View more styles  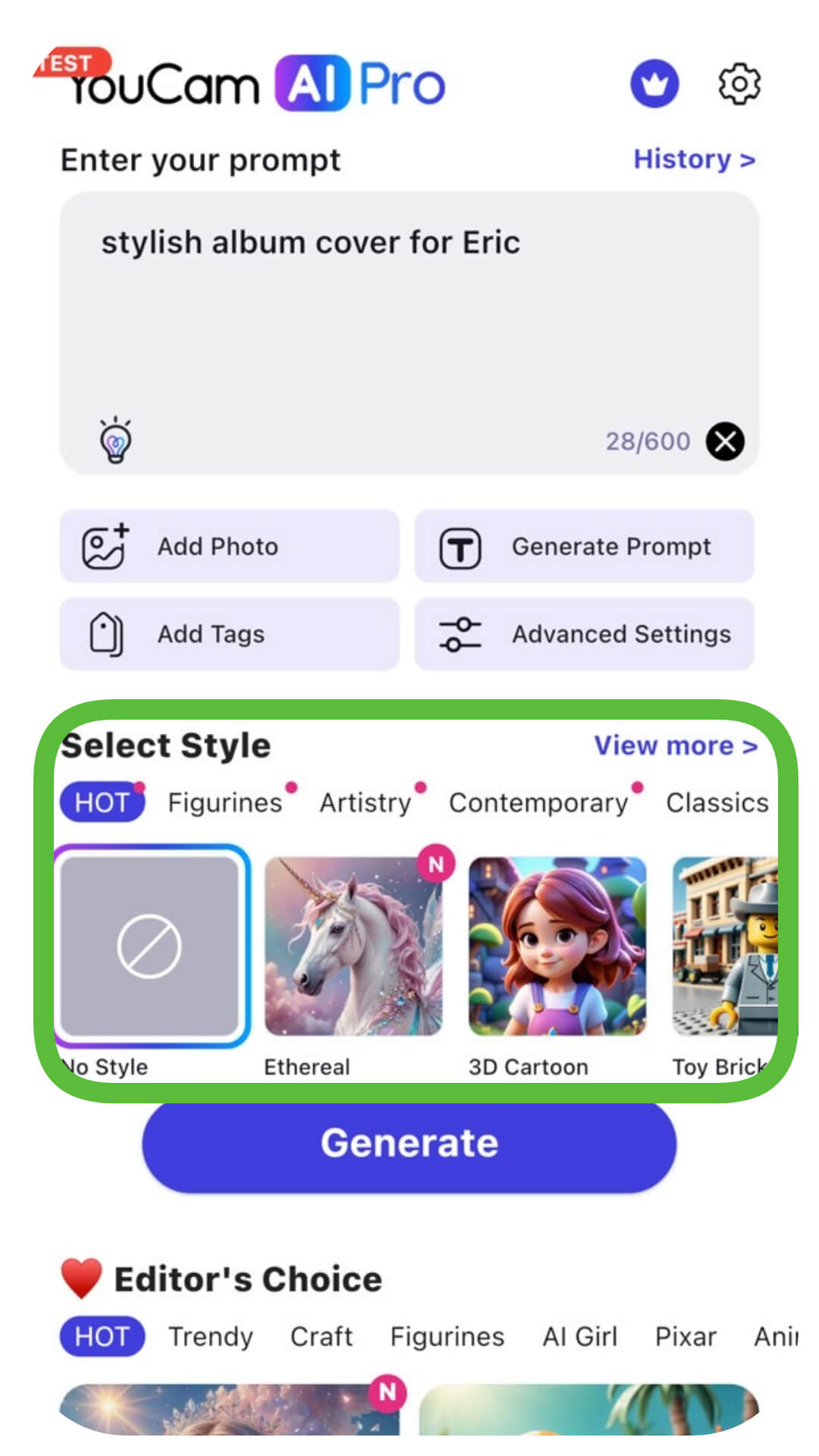(x=675, y=745)
